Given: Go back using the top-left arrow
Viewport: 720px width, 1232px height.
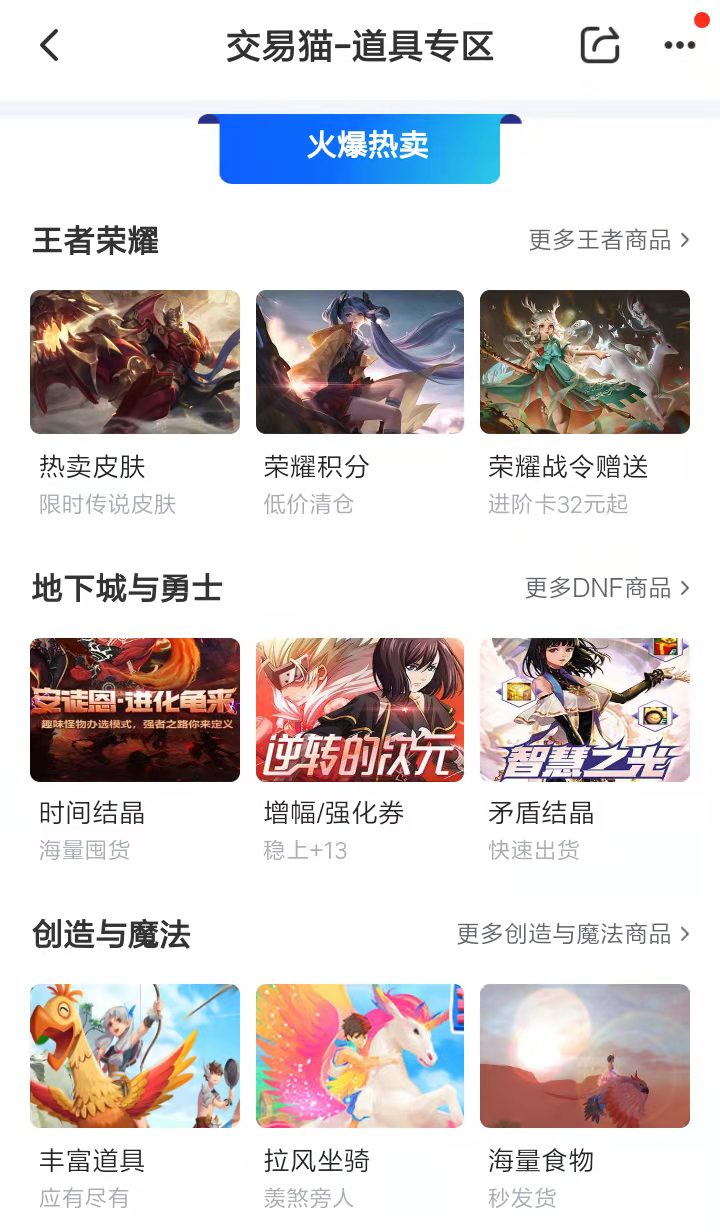Looking at the screenshot, I should tap(49, 46).
